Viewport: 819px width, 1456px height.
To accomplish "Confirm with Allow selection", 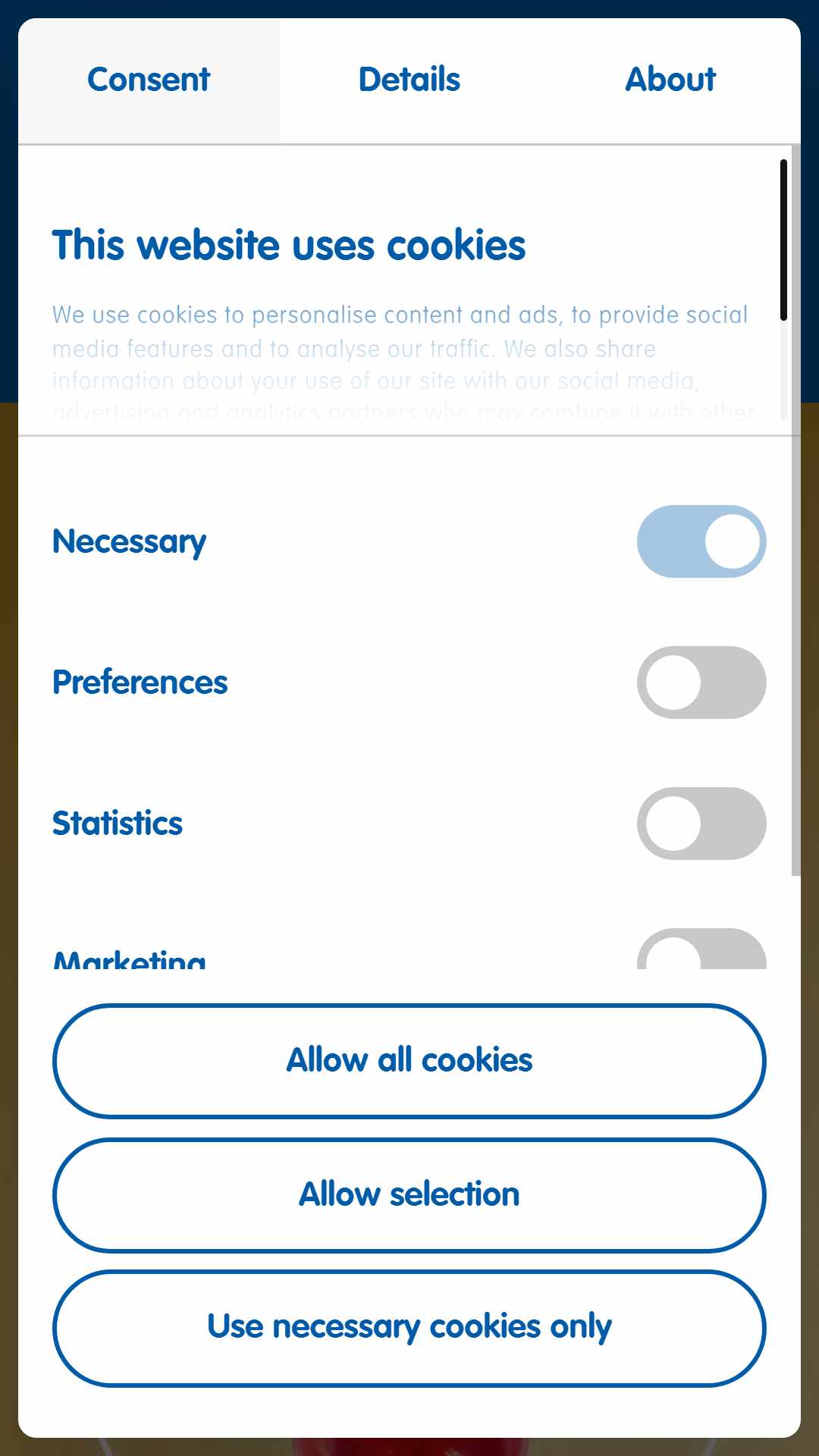I will 409,1195.
